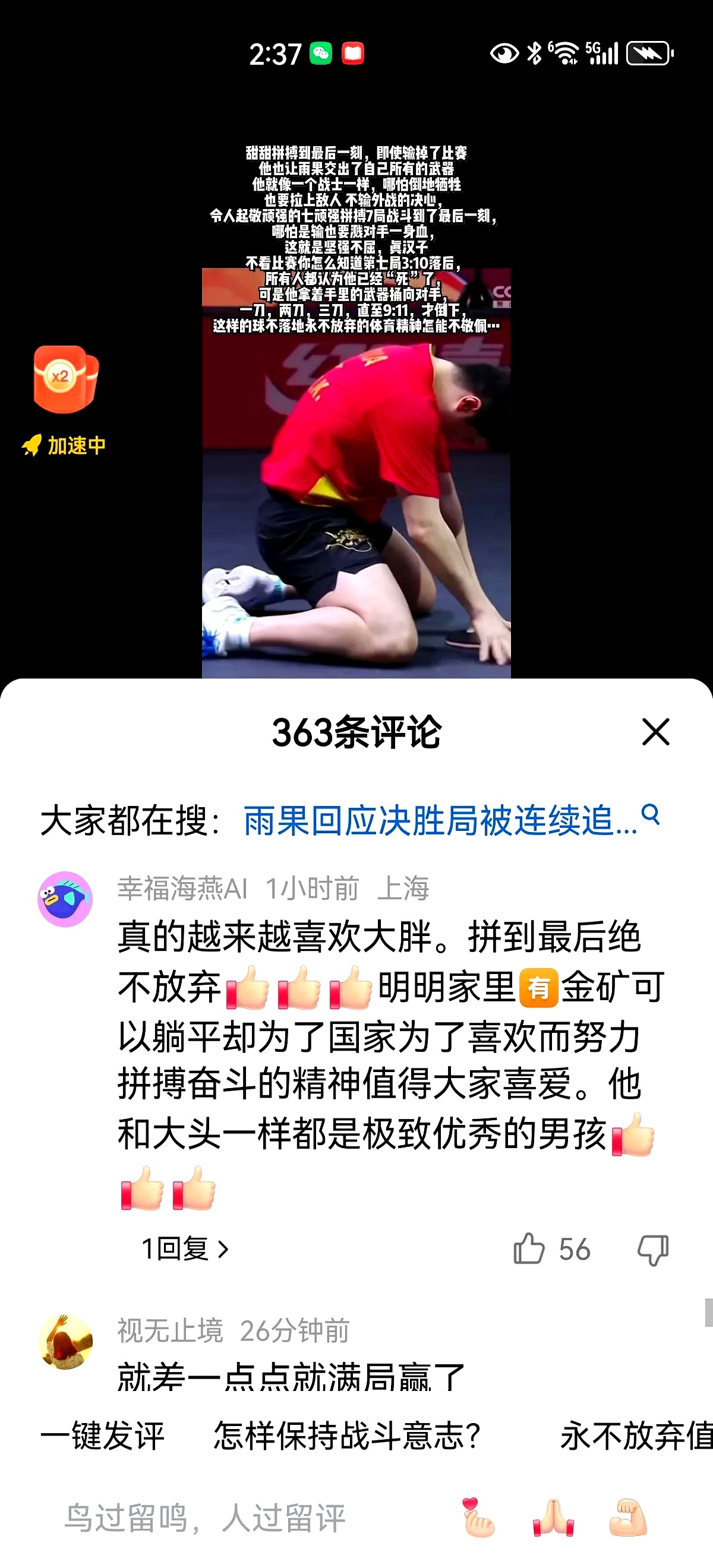Open 视无止境's profile avatar
This screenshot has height=1568, width=713.
click(65, 1341)
